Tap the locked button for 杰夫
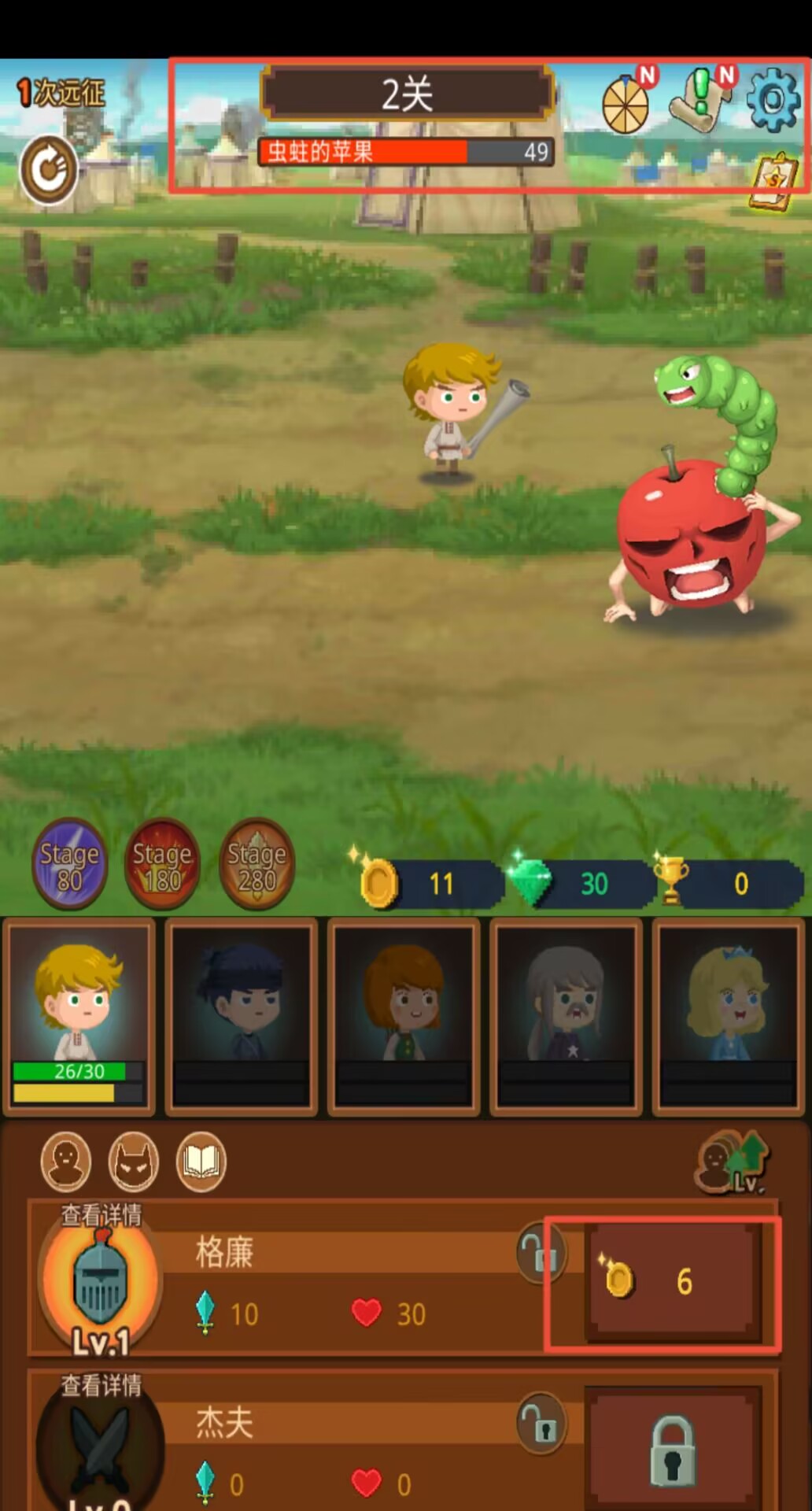812x1511 pixels. coord(673,1450)
